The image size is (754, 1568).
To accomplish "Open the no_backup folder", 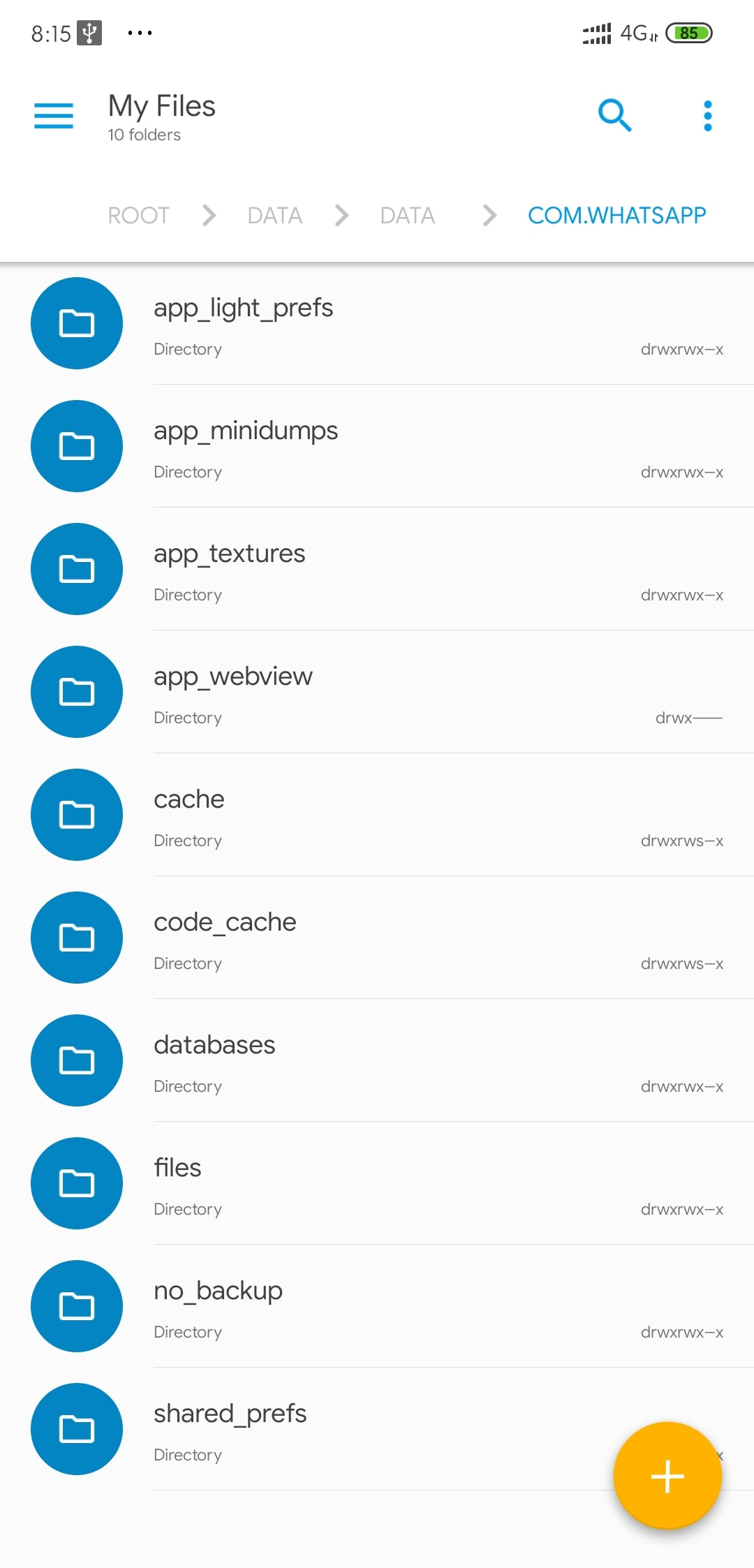I will tap(377, 1307).
